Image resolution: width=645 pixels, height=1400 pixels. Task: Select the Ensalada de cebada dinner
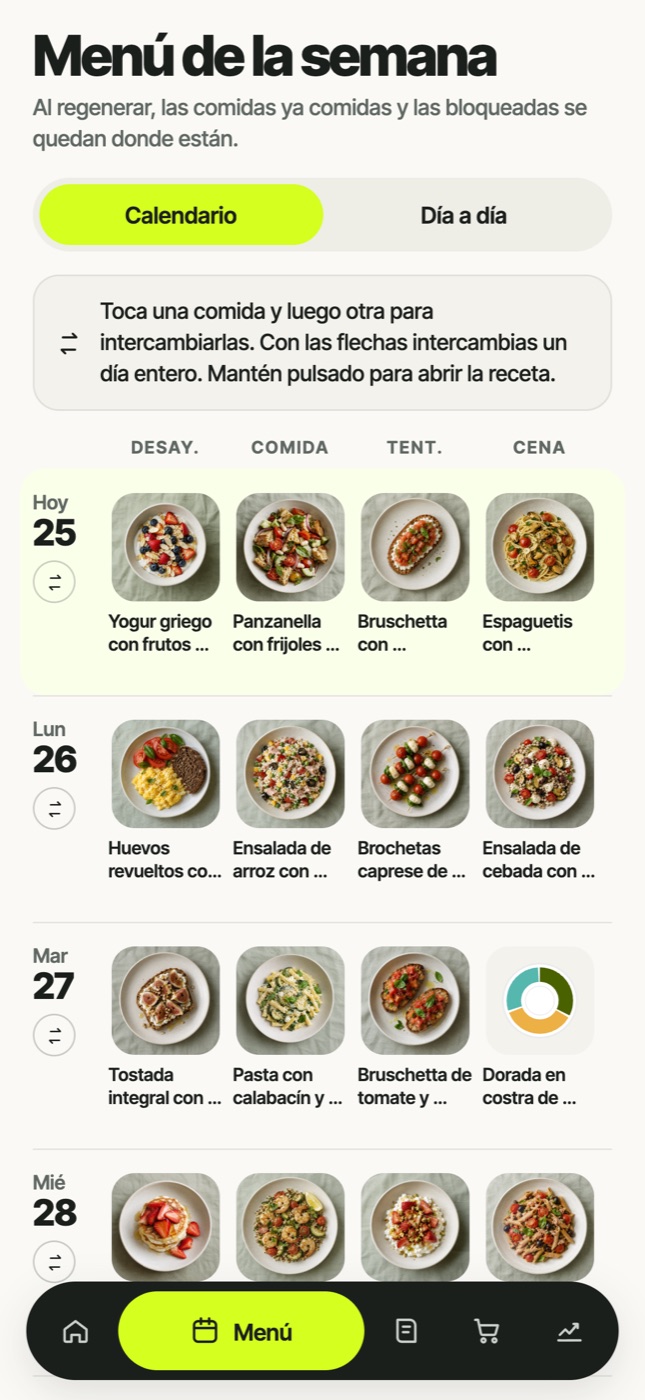point(540,802)
